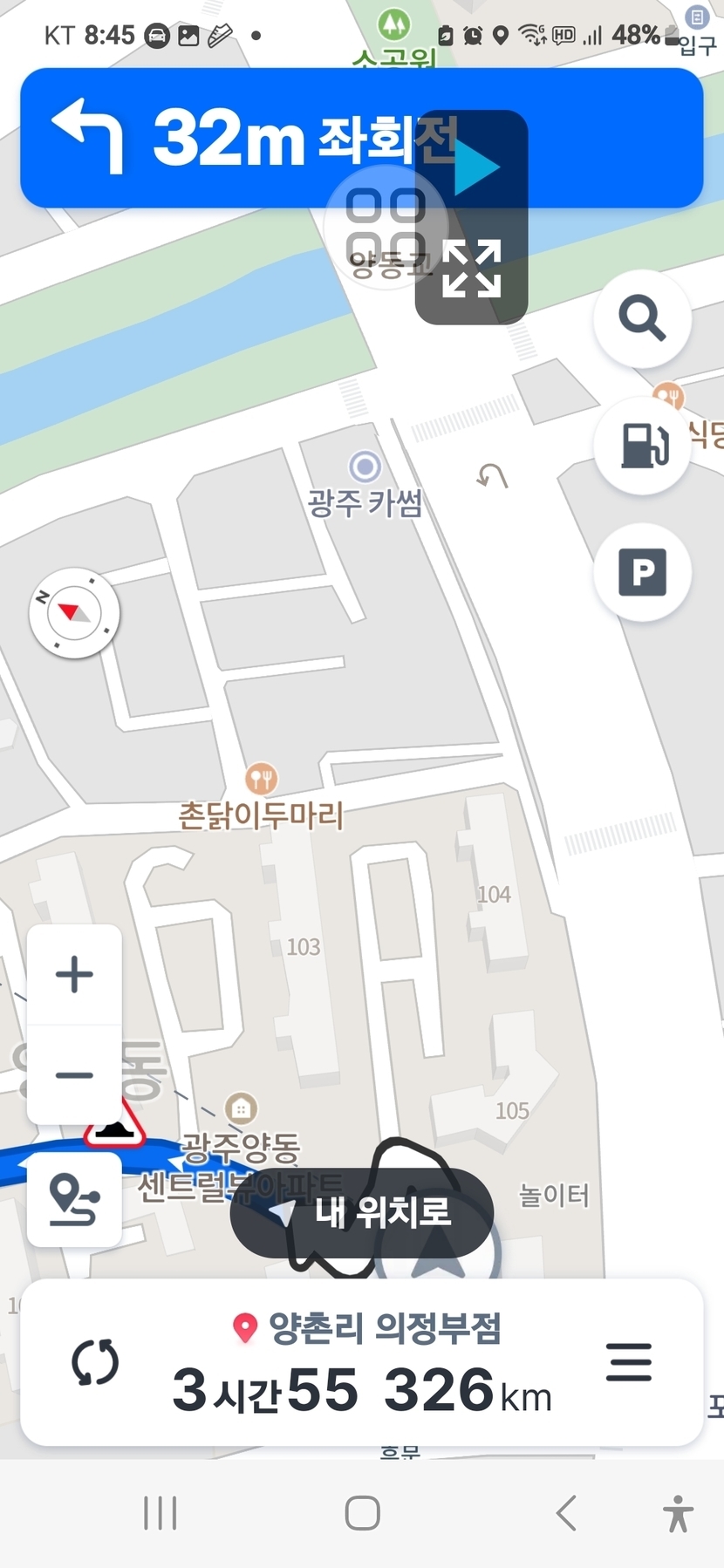
Task: Open the full route overview button
Action: pos(74,1200)
